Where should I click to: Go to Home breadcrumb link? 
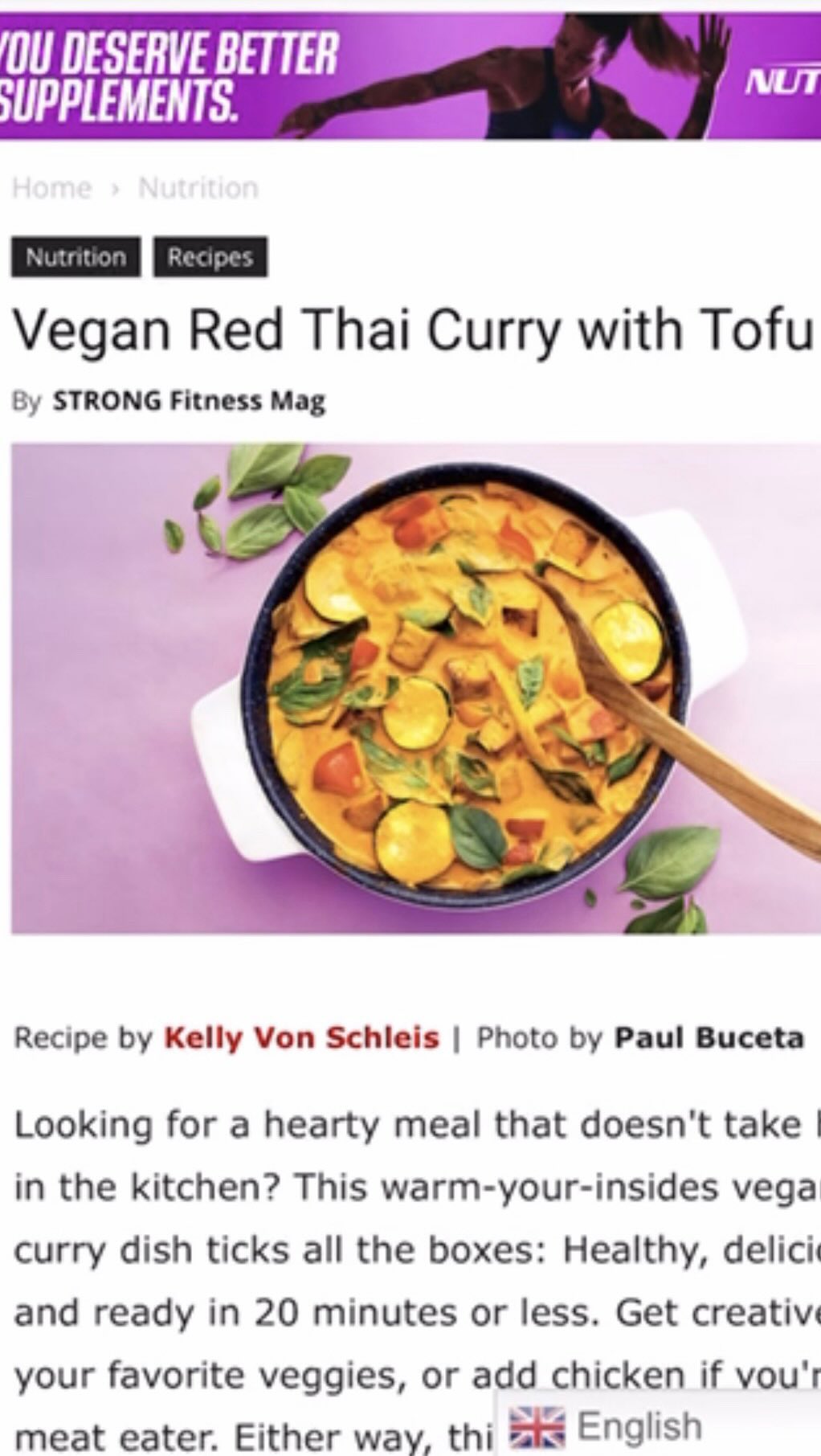(x=52, y=188)
